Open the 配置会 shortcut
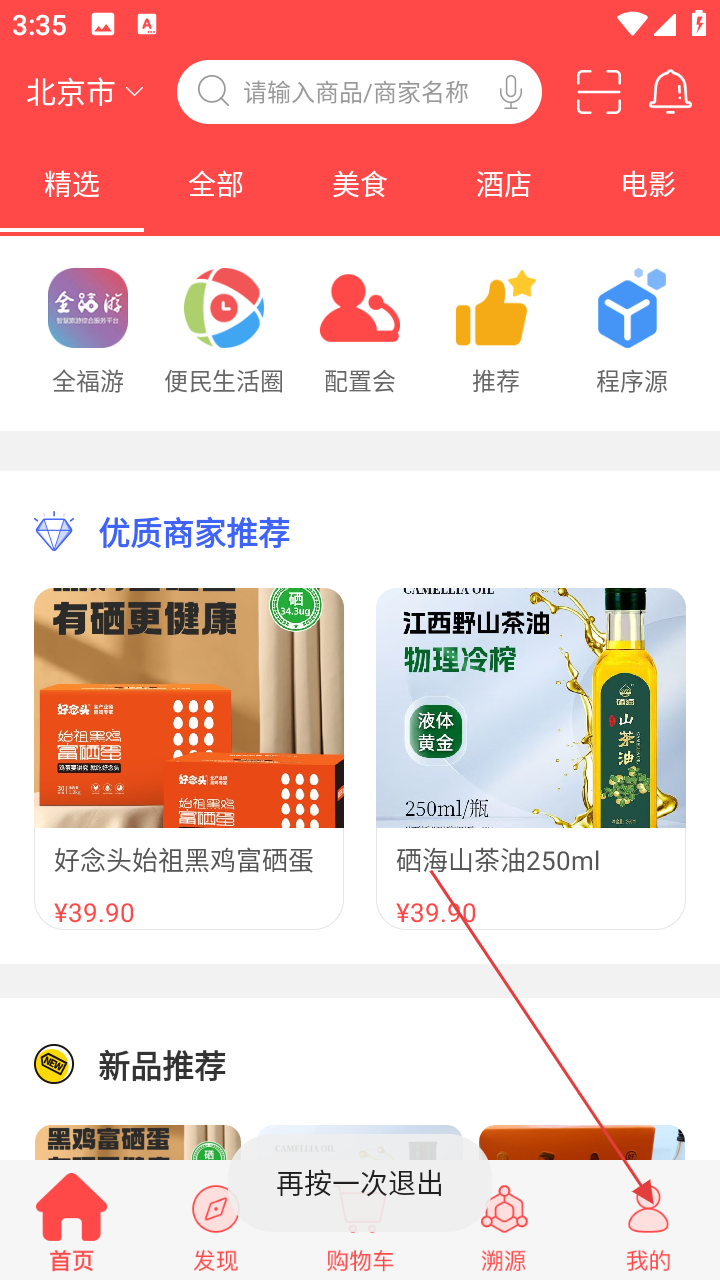Screen dimensions: 720x1280 [x=360, y=330]
